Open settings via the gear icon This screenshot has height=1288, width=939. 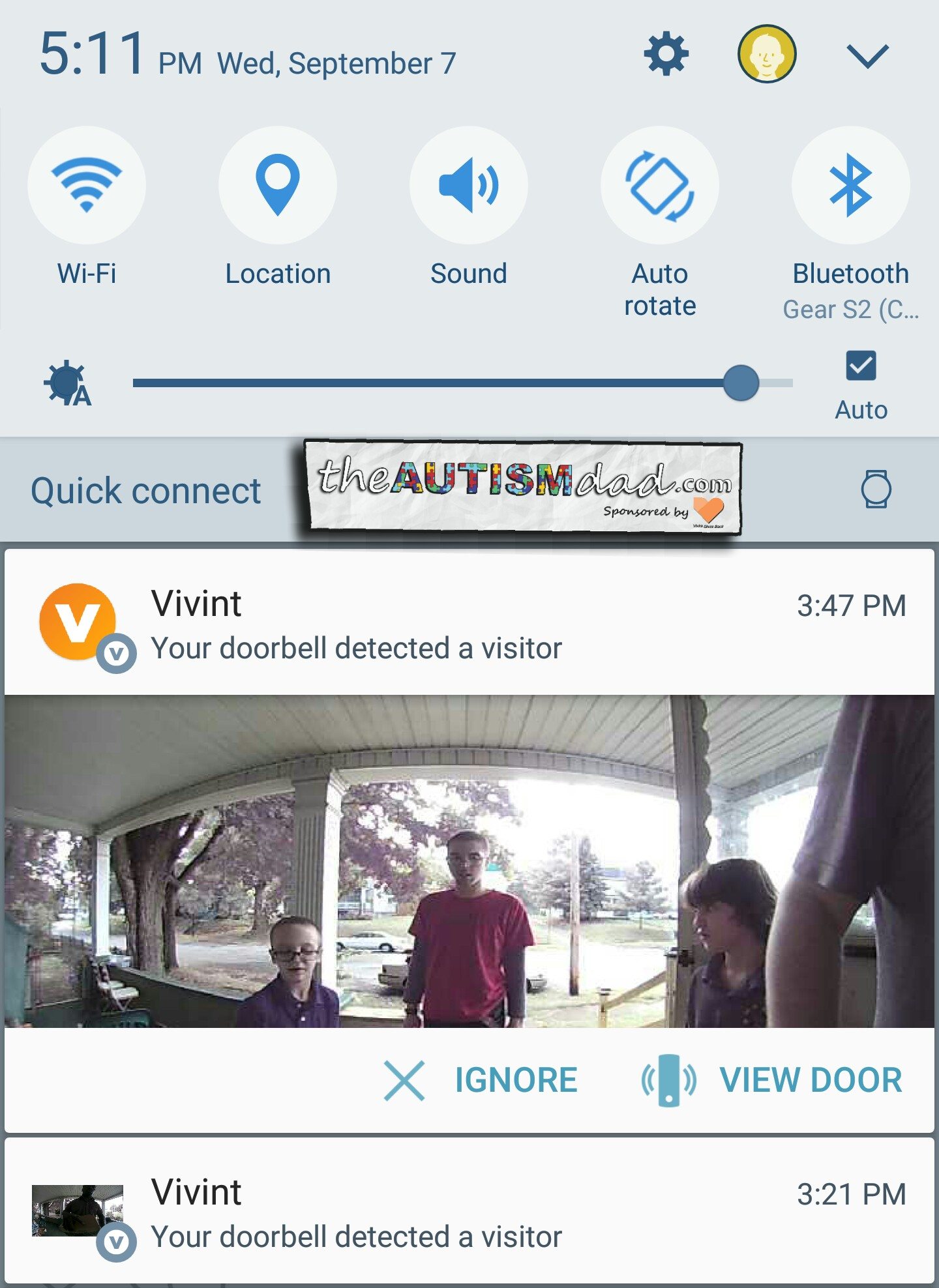pyautogui.click(x=666, y=55)
